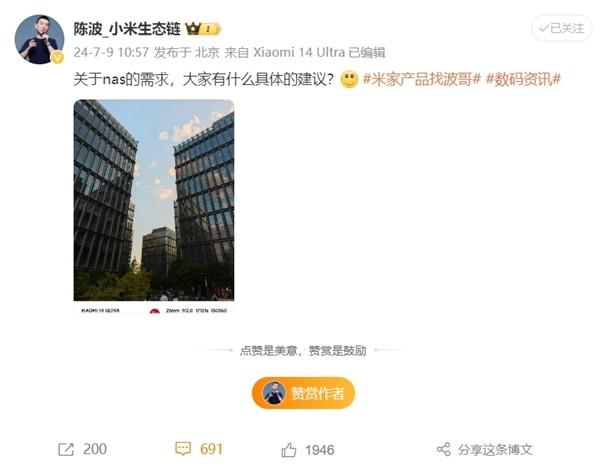Open 陈波_小米生态链's profile avatar
Image resolution: width=600 pixels, height=467 pixels.
(40, 40)
